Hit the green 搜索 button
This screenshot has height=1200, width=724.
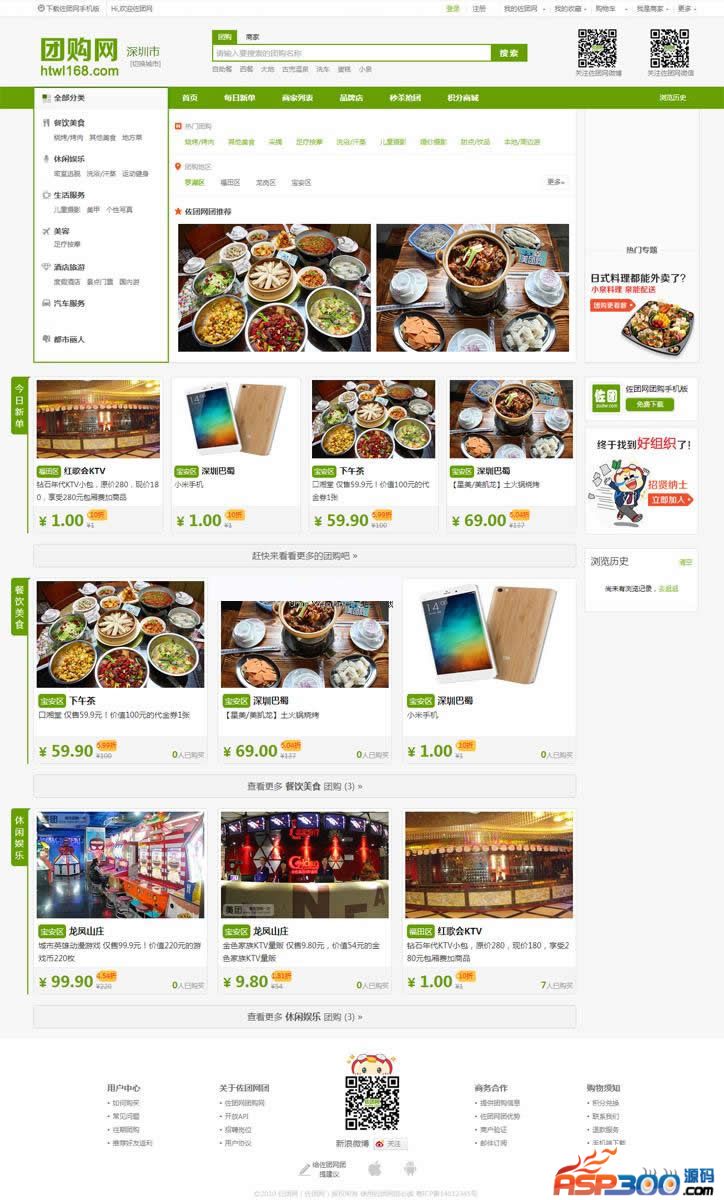508,53
